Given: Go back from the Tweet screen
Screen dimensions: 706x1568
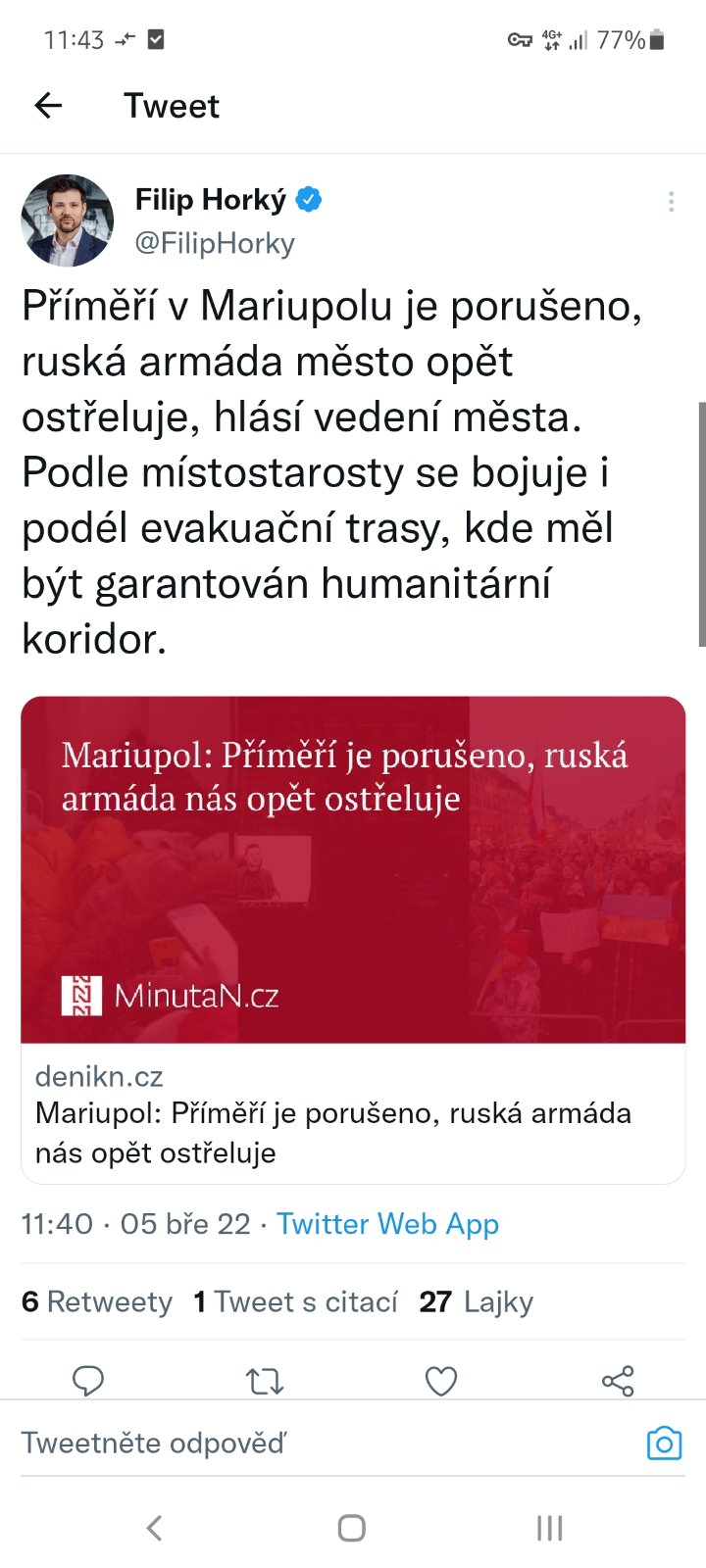Looking at the screenshot, I should coord(48,106).
